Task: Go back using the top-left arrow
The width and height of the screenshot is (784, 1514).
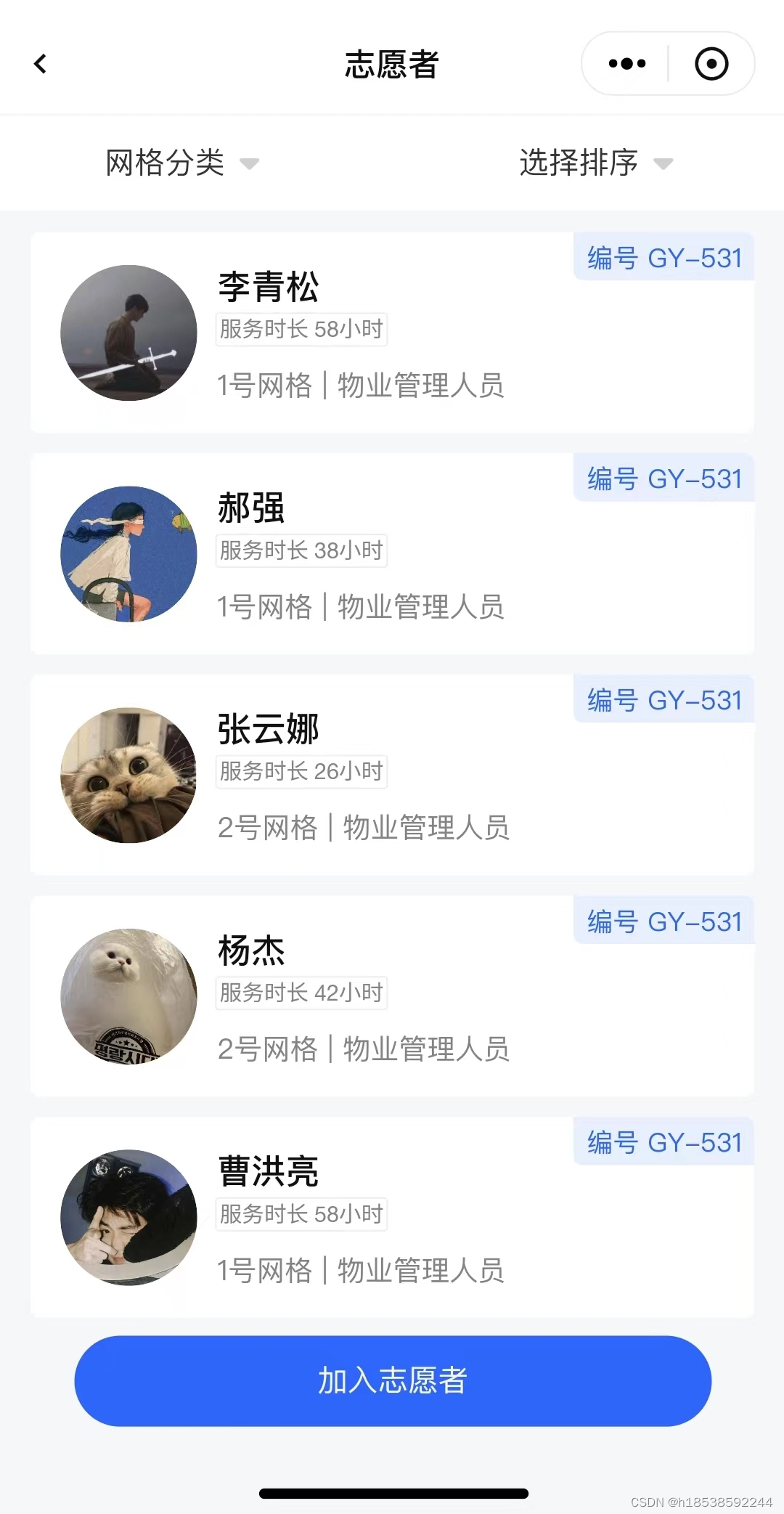Action: 41,64
